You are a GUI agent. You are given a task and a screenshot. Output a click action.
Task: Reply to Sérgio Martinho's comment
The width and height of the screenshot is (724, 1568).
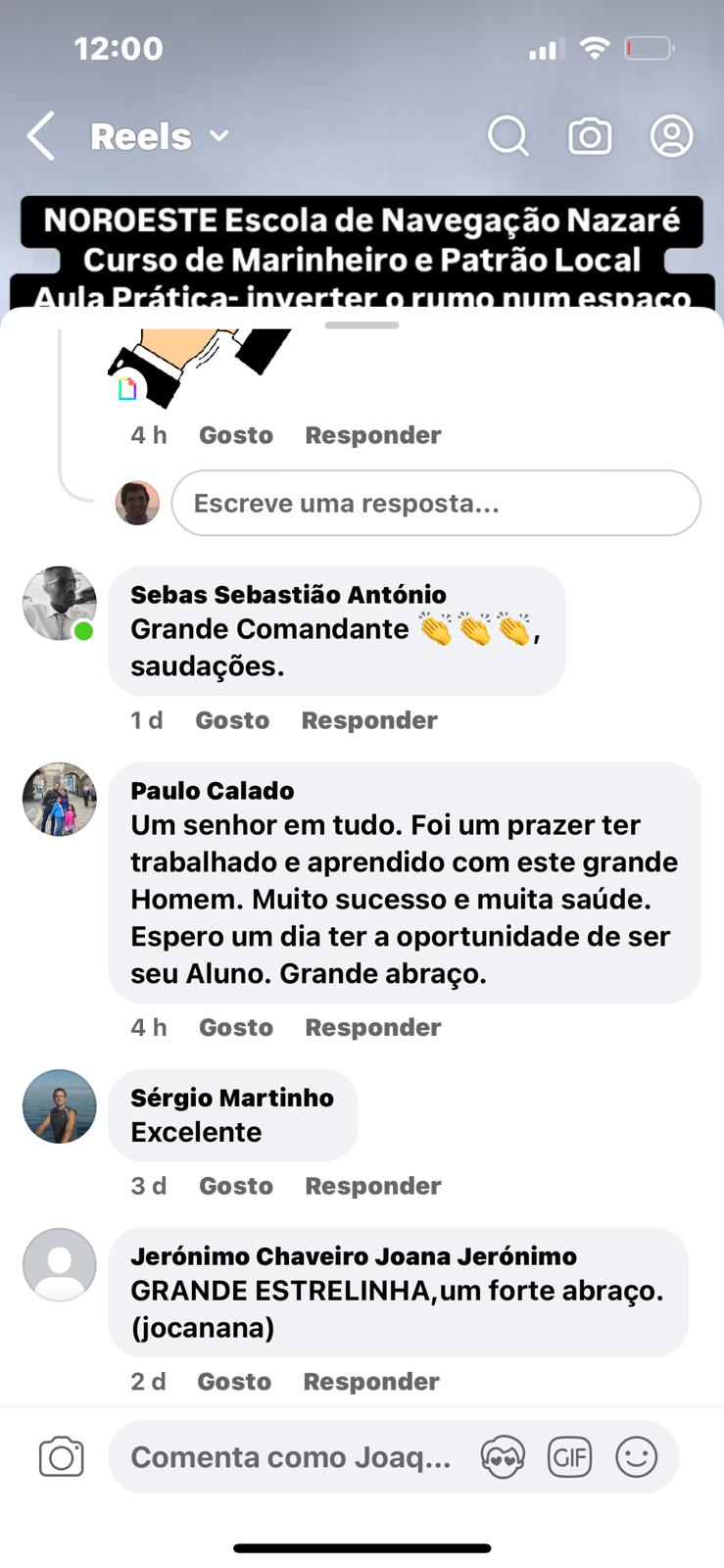coord(373,1186)
